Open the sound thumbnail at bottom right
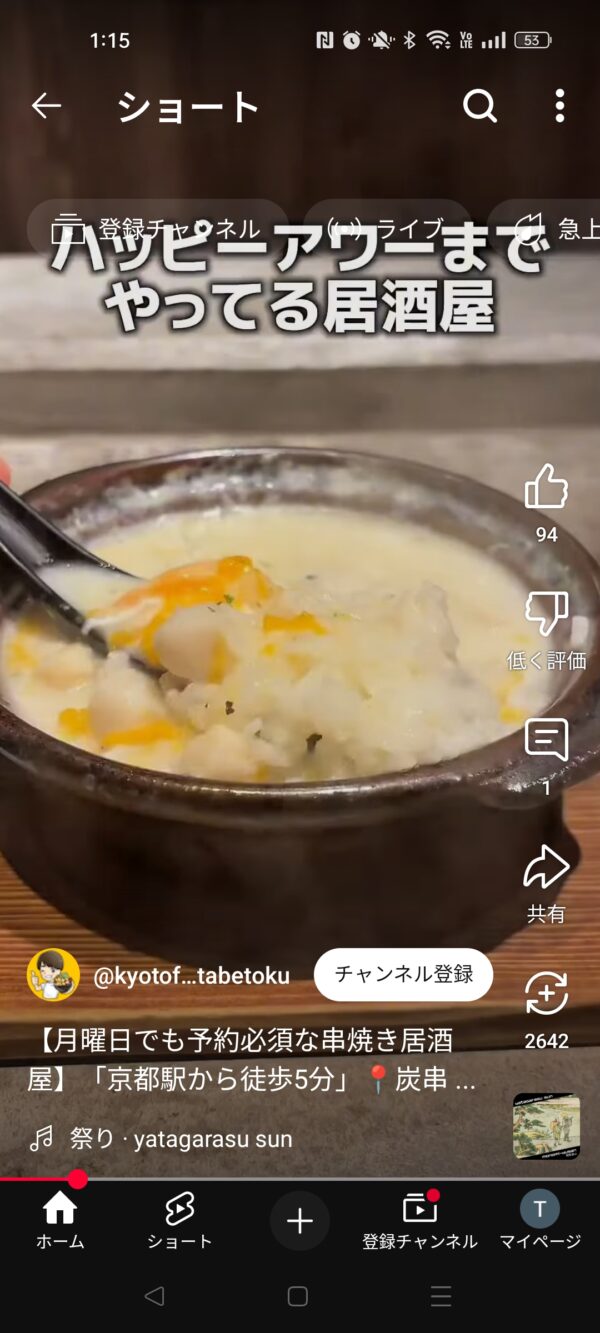 [546, 1125]
